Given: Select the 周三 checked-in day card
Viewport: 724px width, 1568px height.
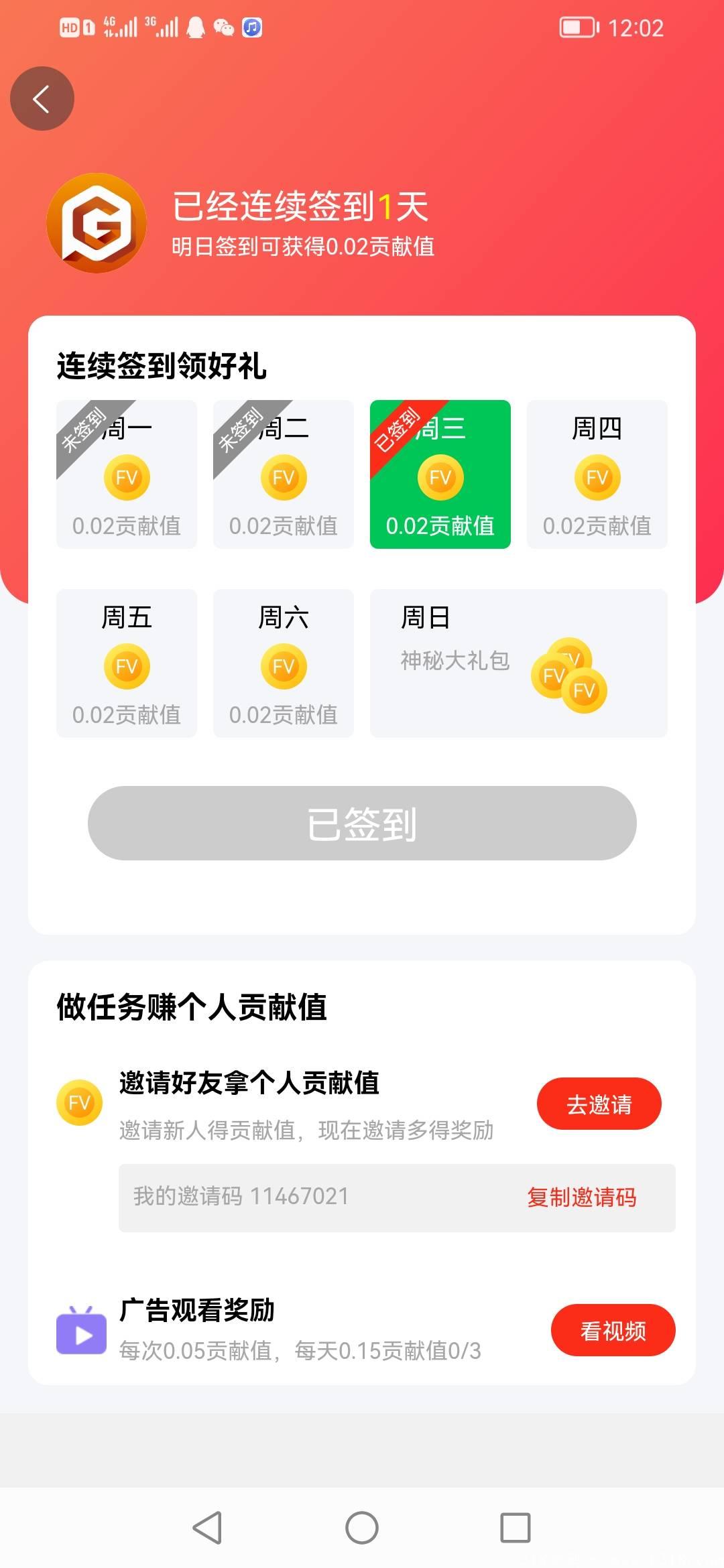Looking at the screenshot, I should point(440,474).
